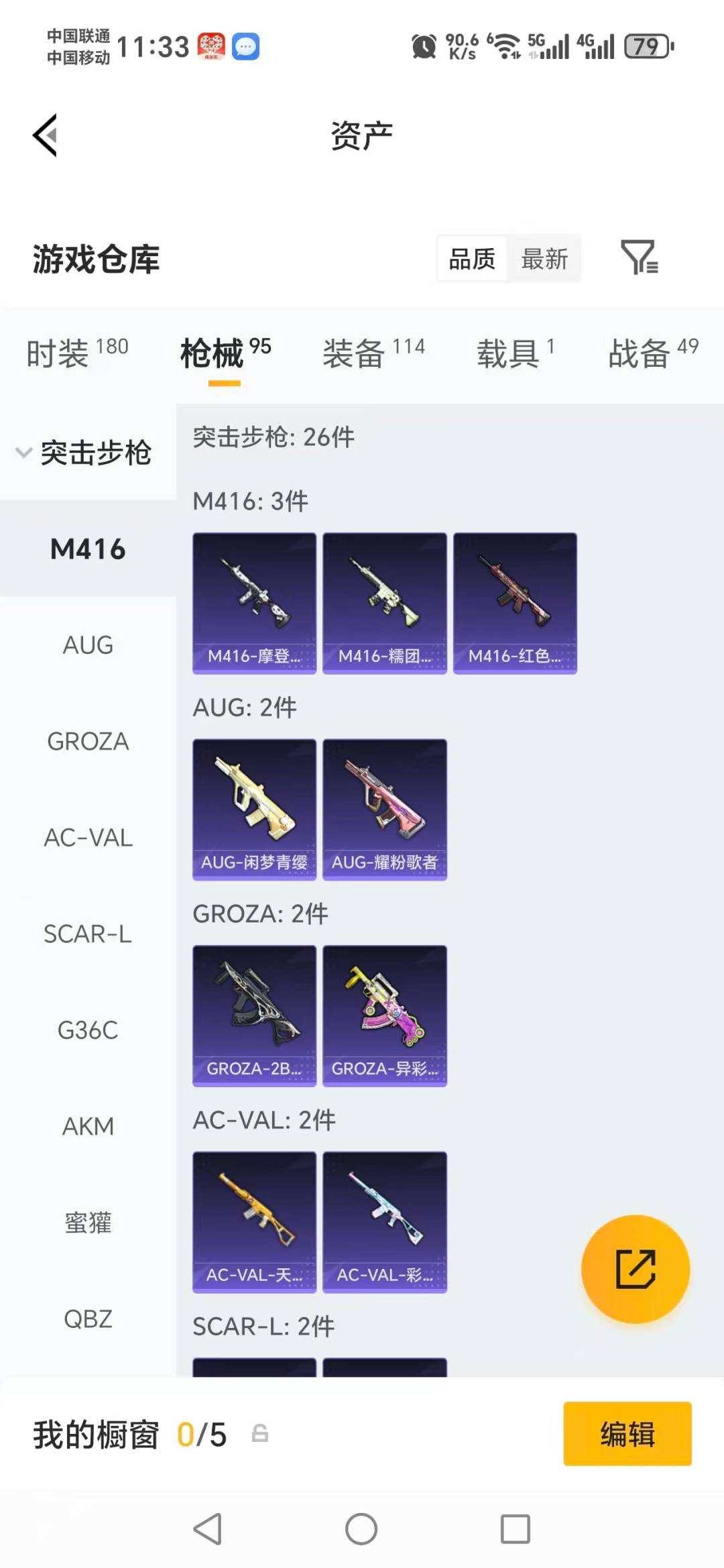Switch sorting to 品质
The height and width of the screenshot is (1568, 724).
tap(471, 258)
